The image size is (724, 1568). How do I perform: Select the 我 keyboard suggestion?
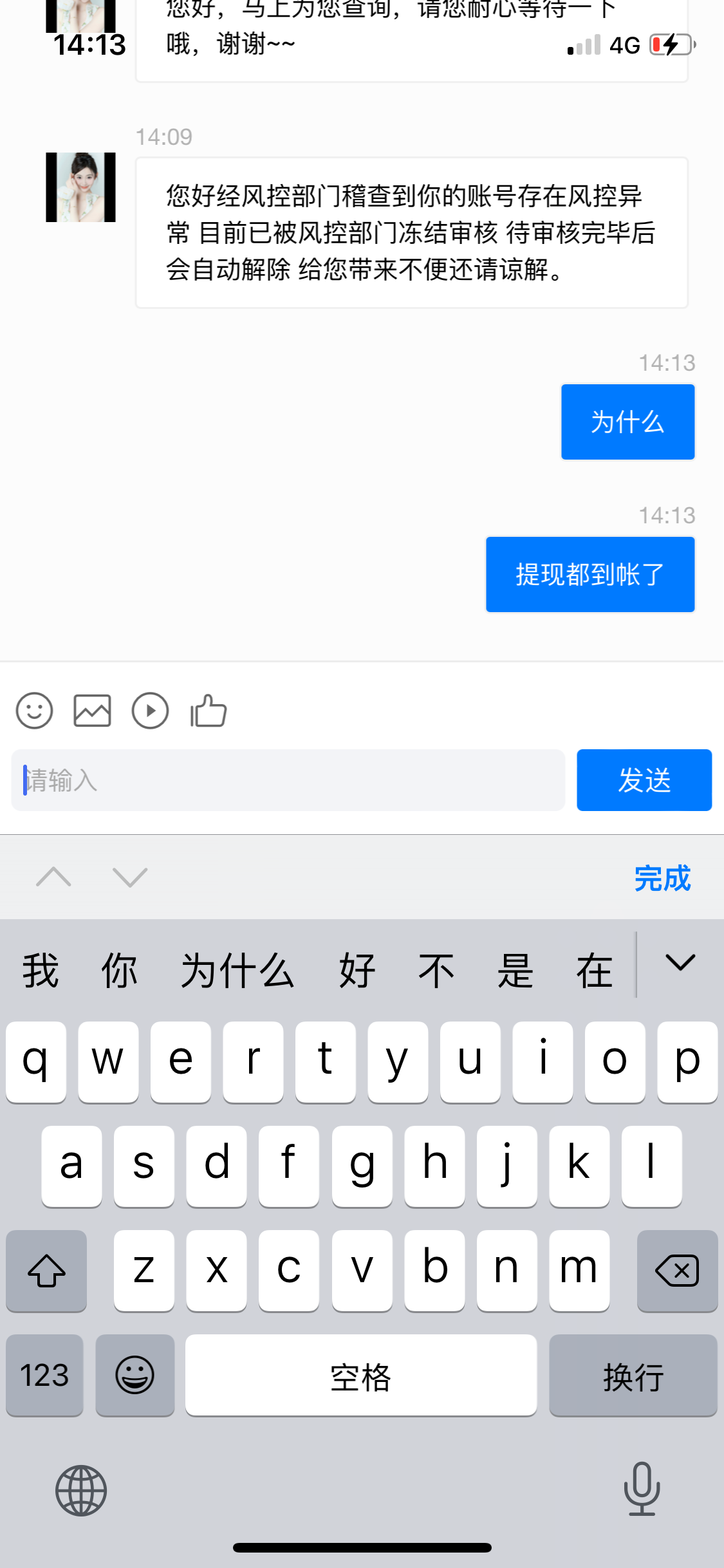point(41,970)
